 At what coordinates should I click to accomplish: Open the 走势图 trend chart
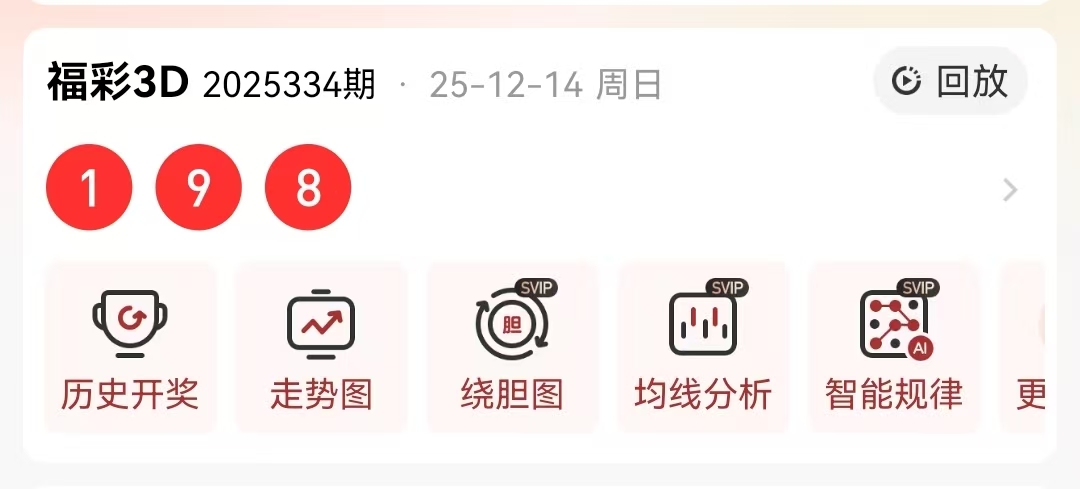click(321, 347)
